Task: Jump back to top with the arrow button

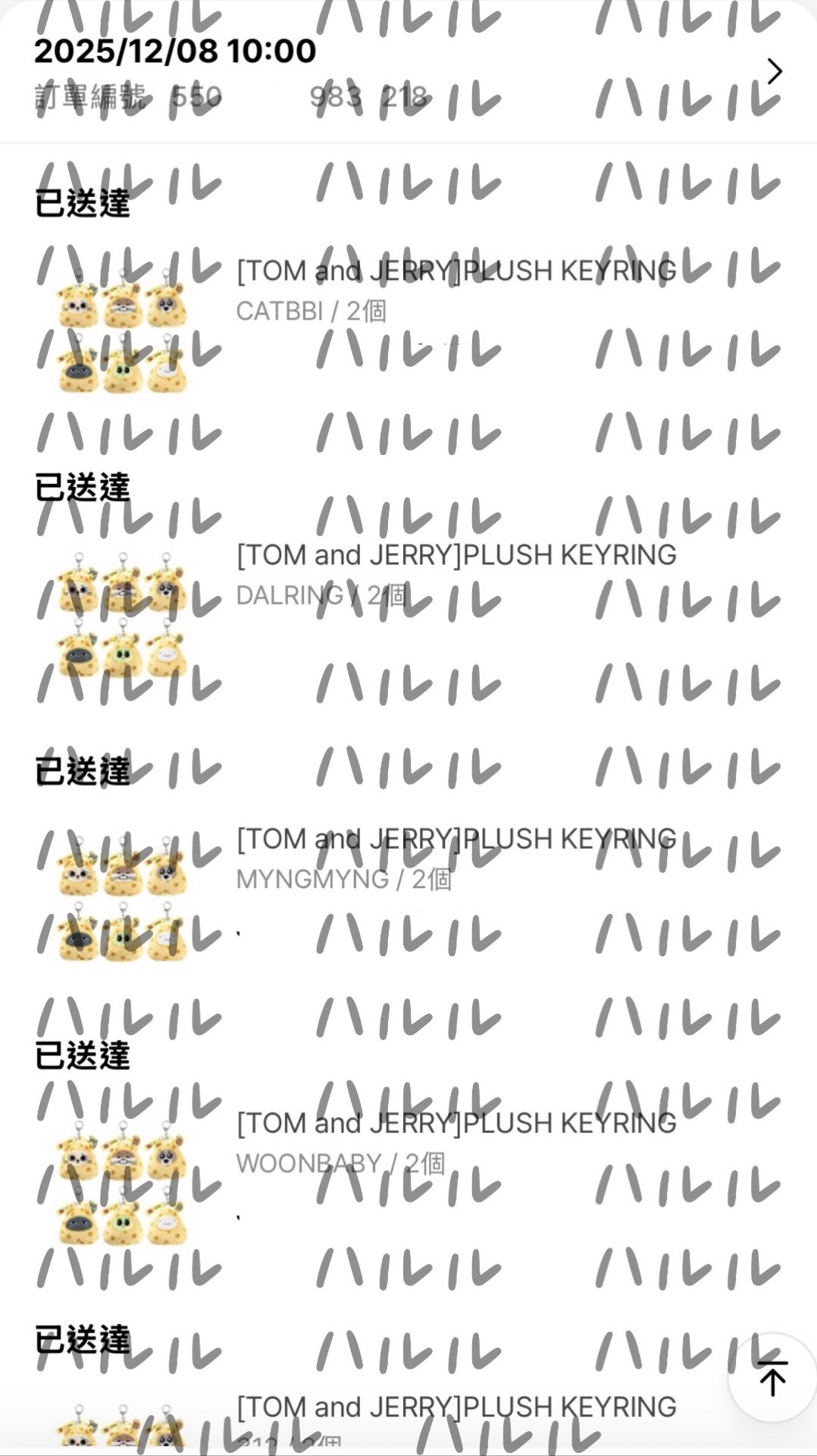Action: pos(772,1378)
